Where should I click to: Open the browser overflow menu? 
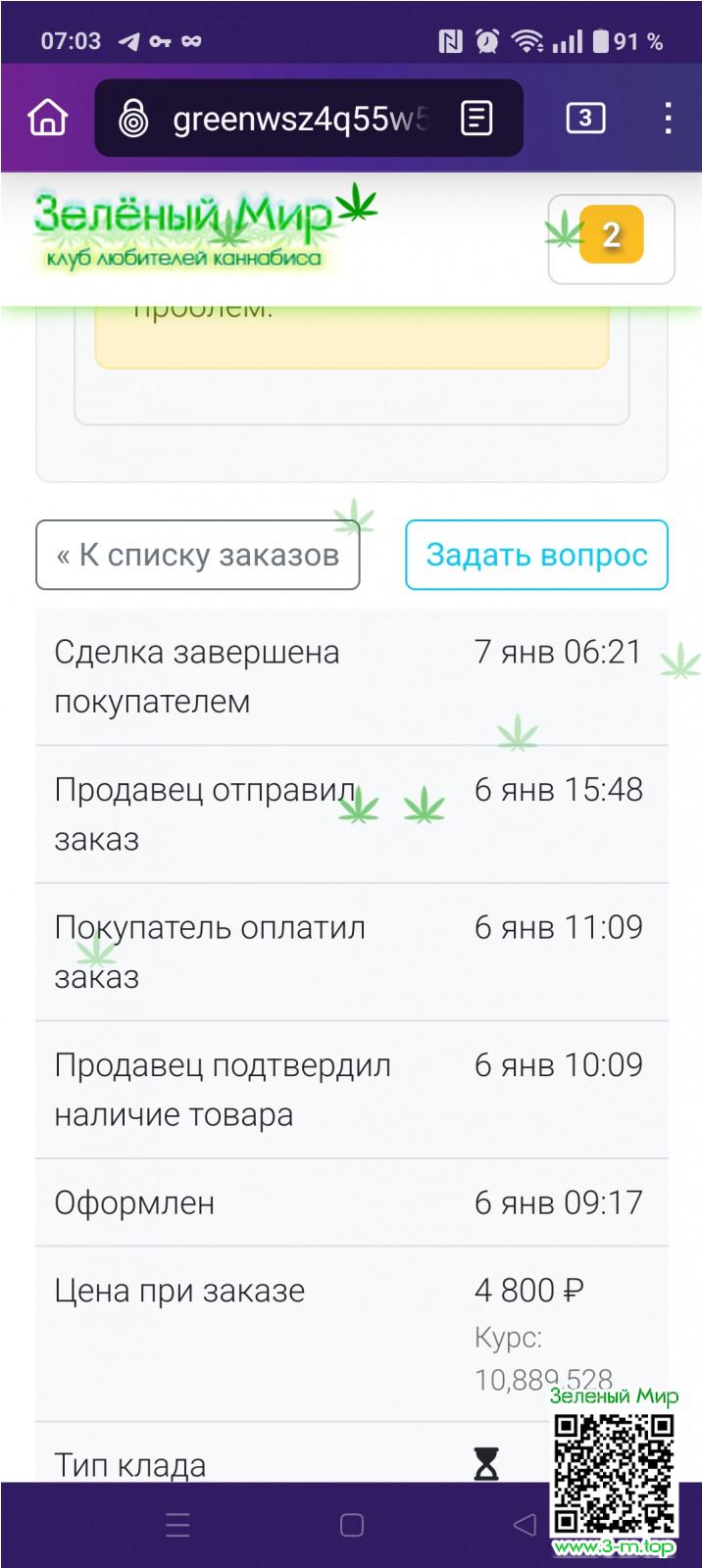[x=668, y=119]
